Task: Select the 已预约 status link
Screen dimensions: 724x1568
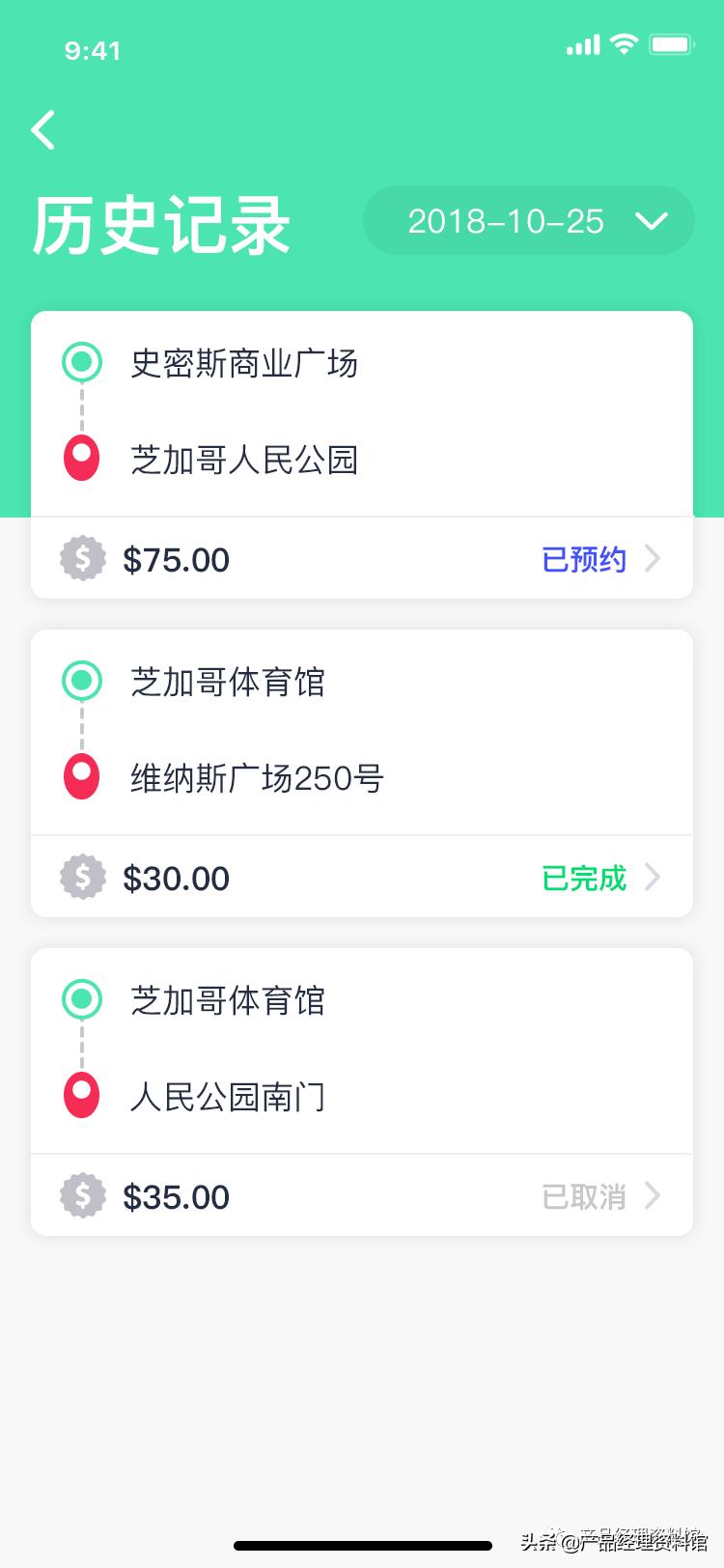Action: [x=583, y=558]
